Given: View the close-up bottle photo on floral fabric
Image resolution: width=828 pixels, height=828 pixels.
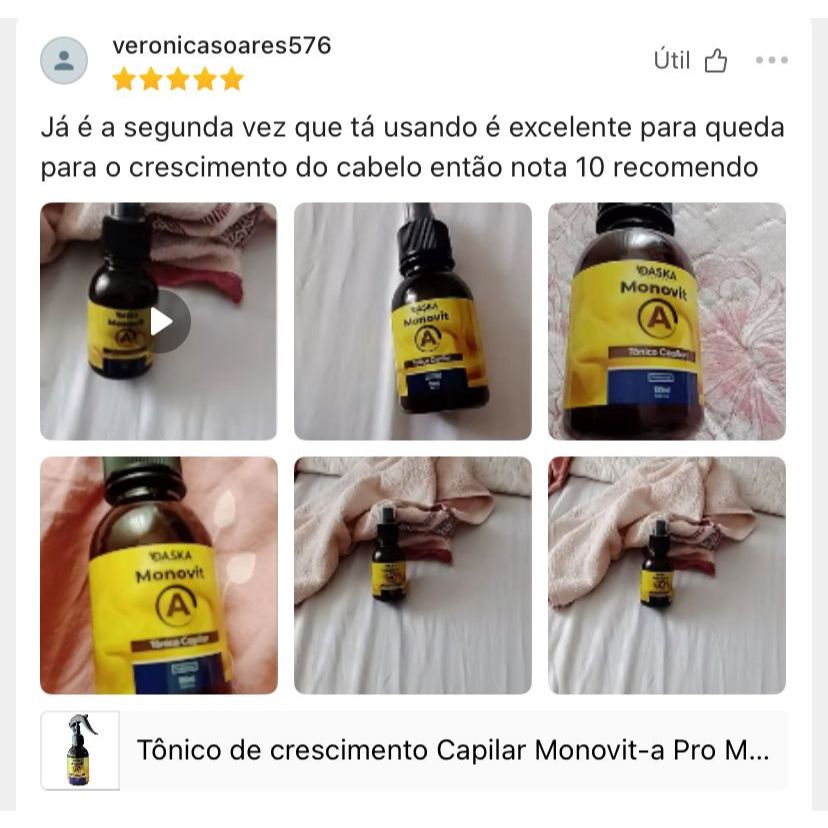Looking at the screenshot, I should click(x=667, y=321).
